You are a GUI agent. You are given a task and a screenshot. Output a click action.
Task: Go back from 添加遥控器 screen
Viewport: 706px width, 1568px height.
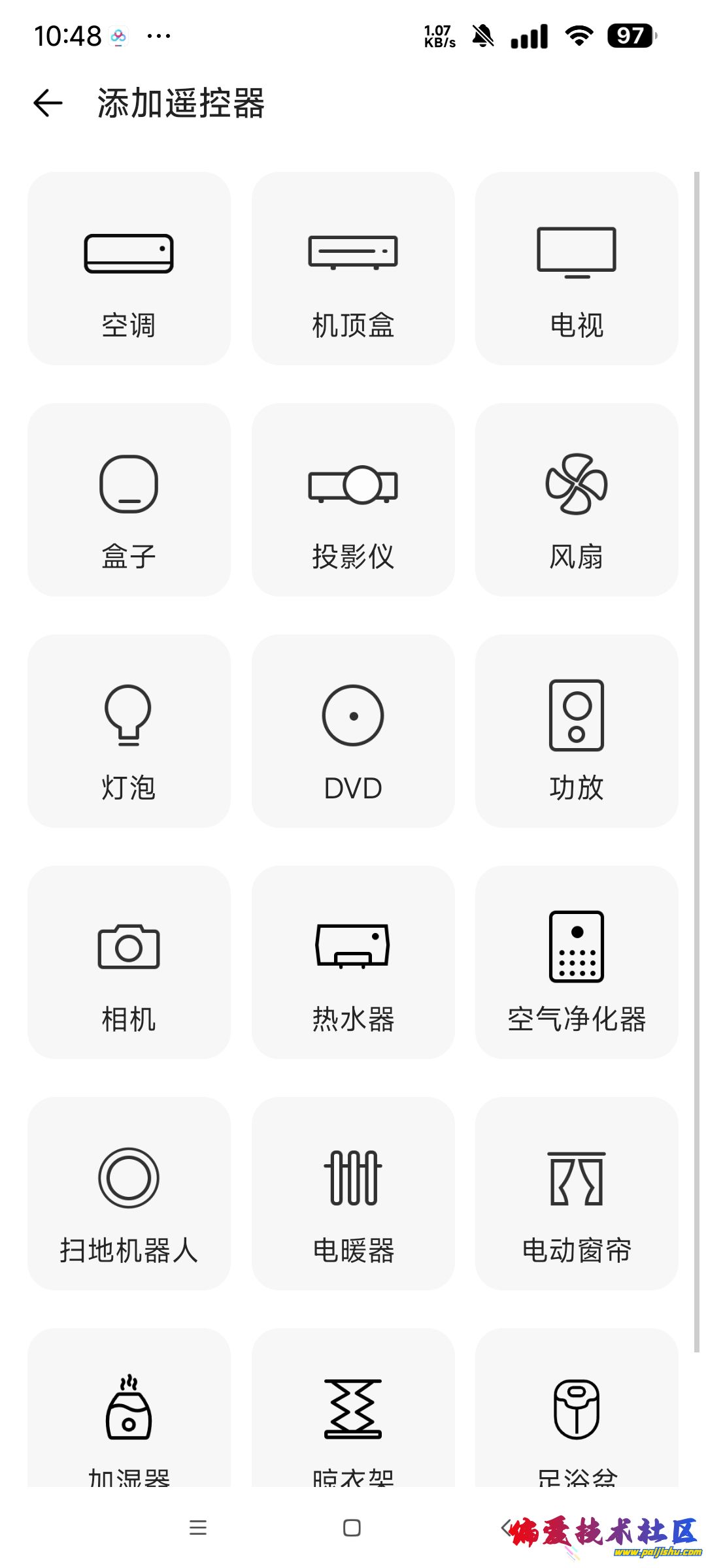48,103
